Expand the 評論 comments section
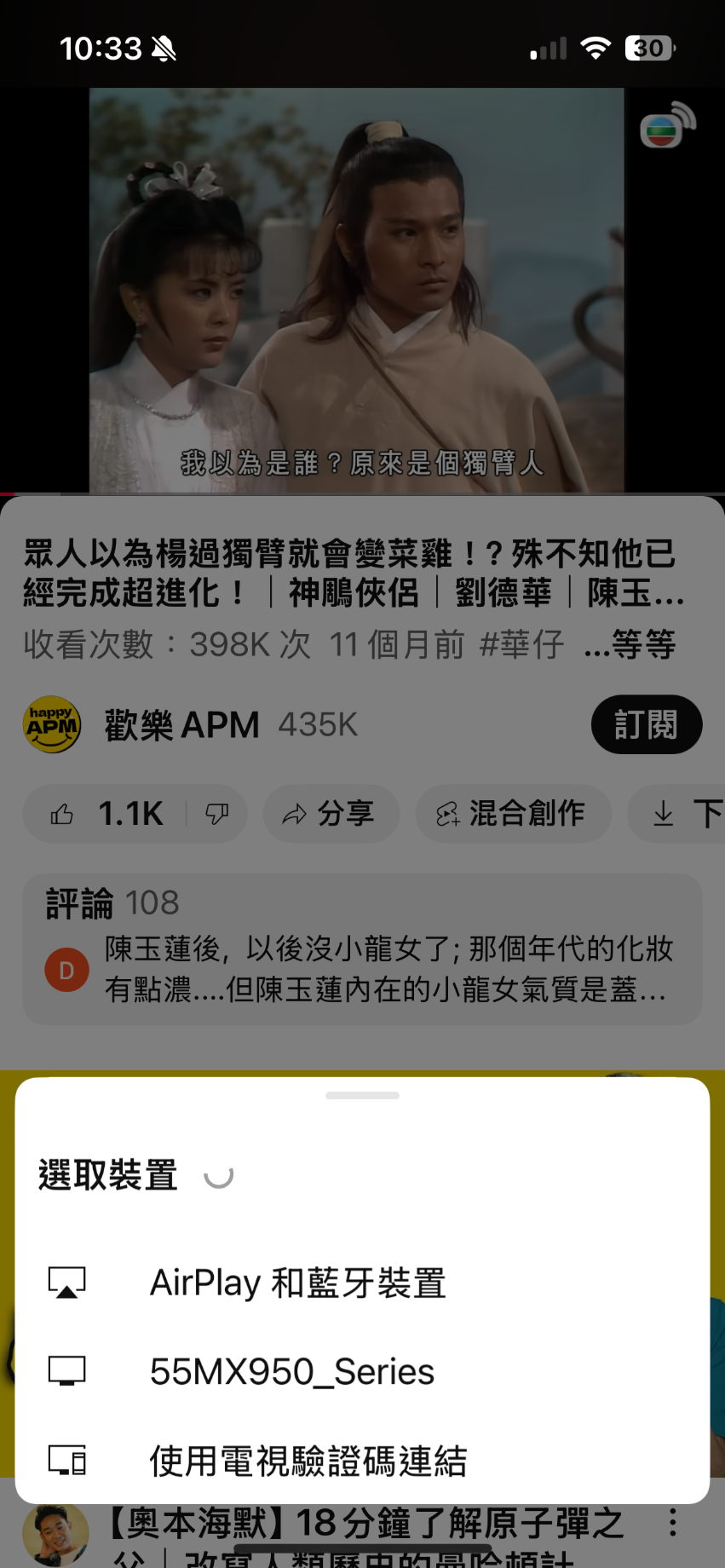This screenshot has width=725, height=1568. [x=362, y=949]
